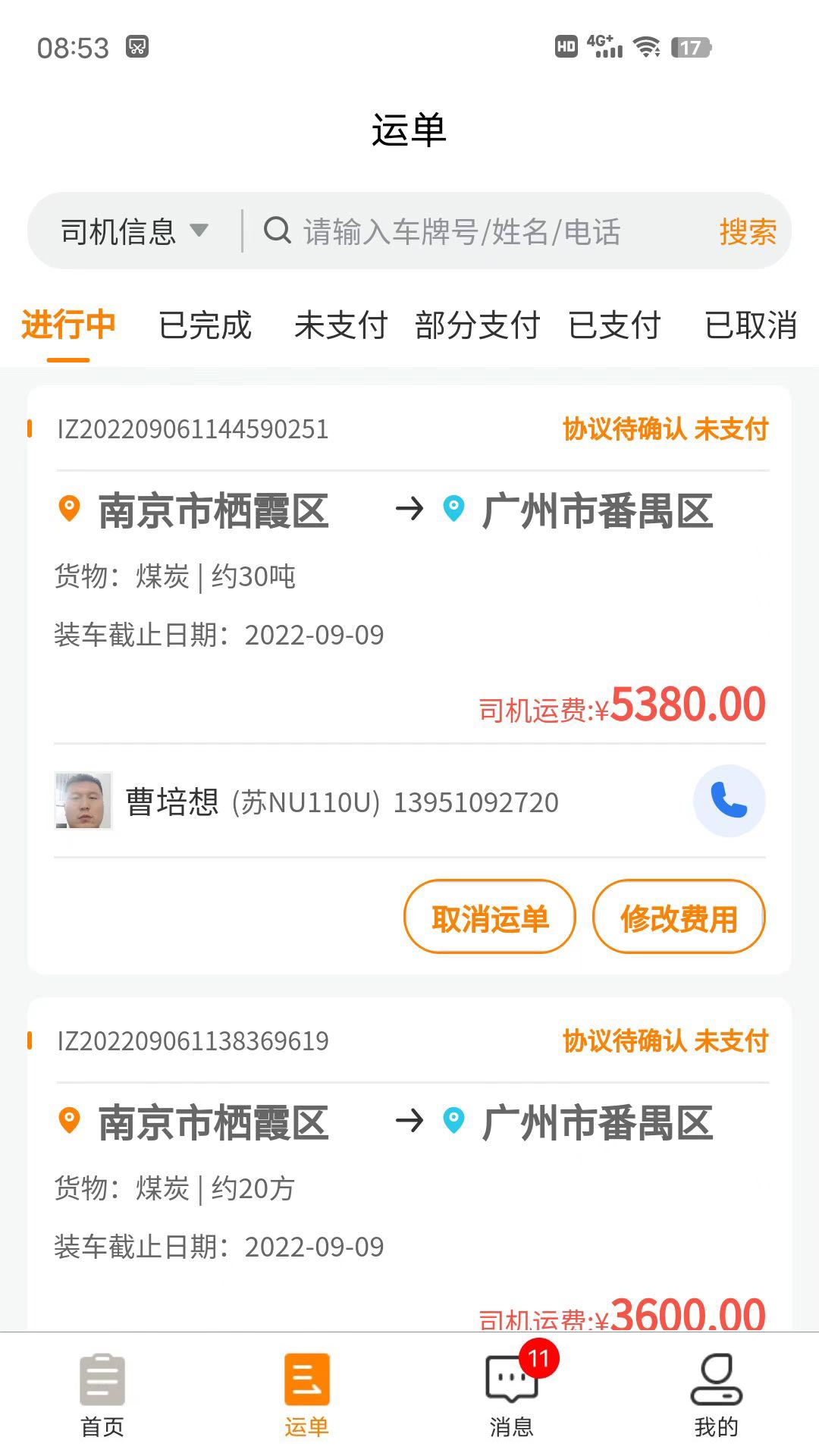Select the 已取消 tab
The image size is (819, 1456).
pos(749,325)
